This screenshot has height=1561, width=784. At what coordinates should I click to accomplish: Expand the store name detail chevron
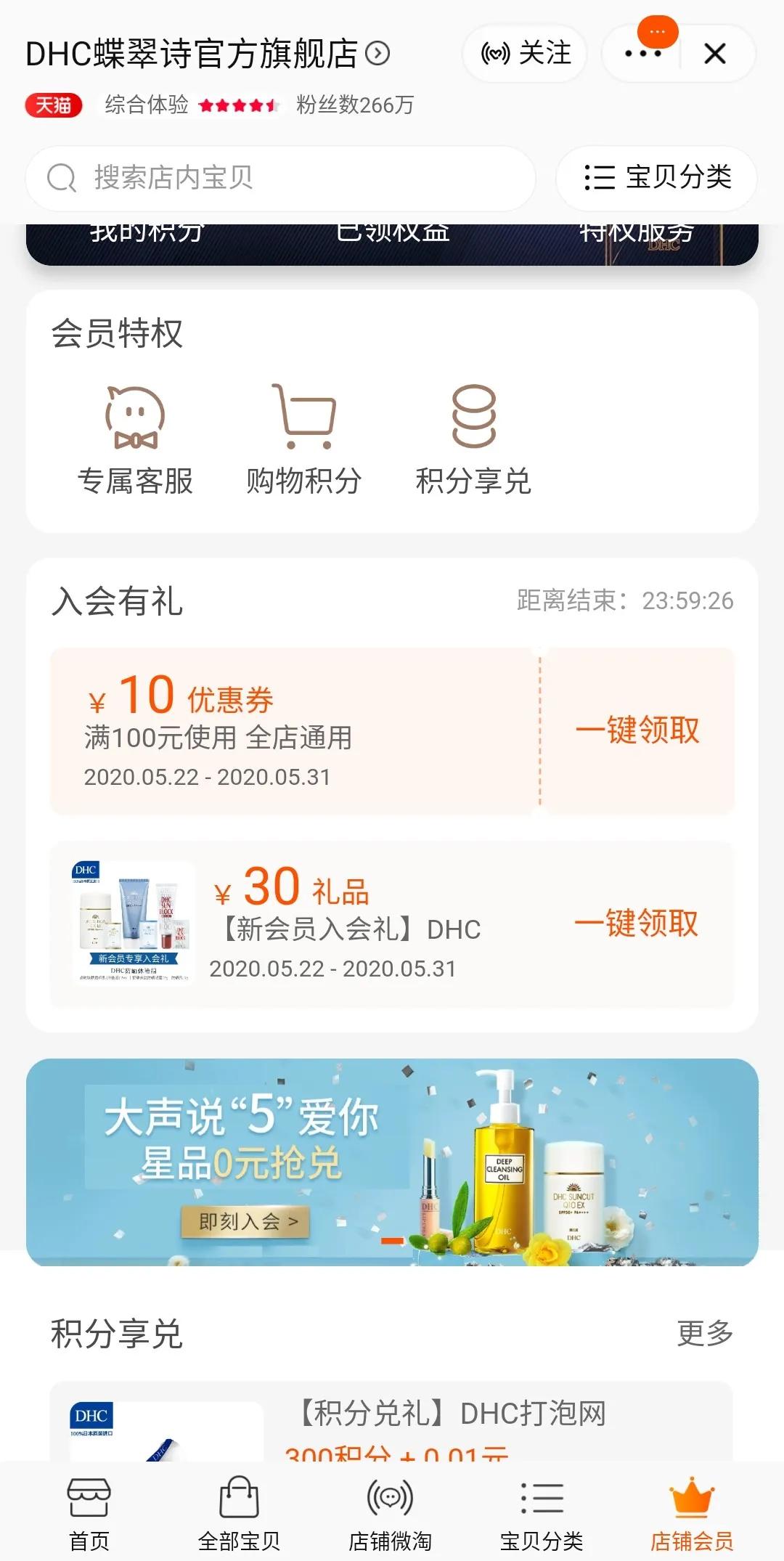[376, 54]
